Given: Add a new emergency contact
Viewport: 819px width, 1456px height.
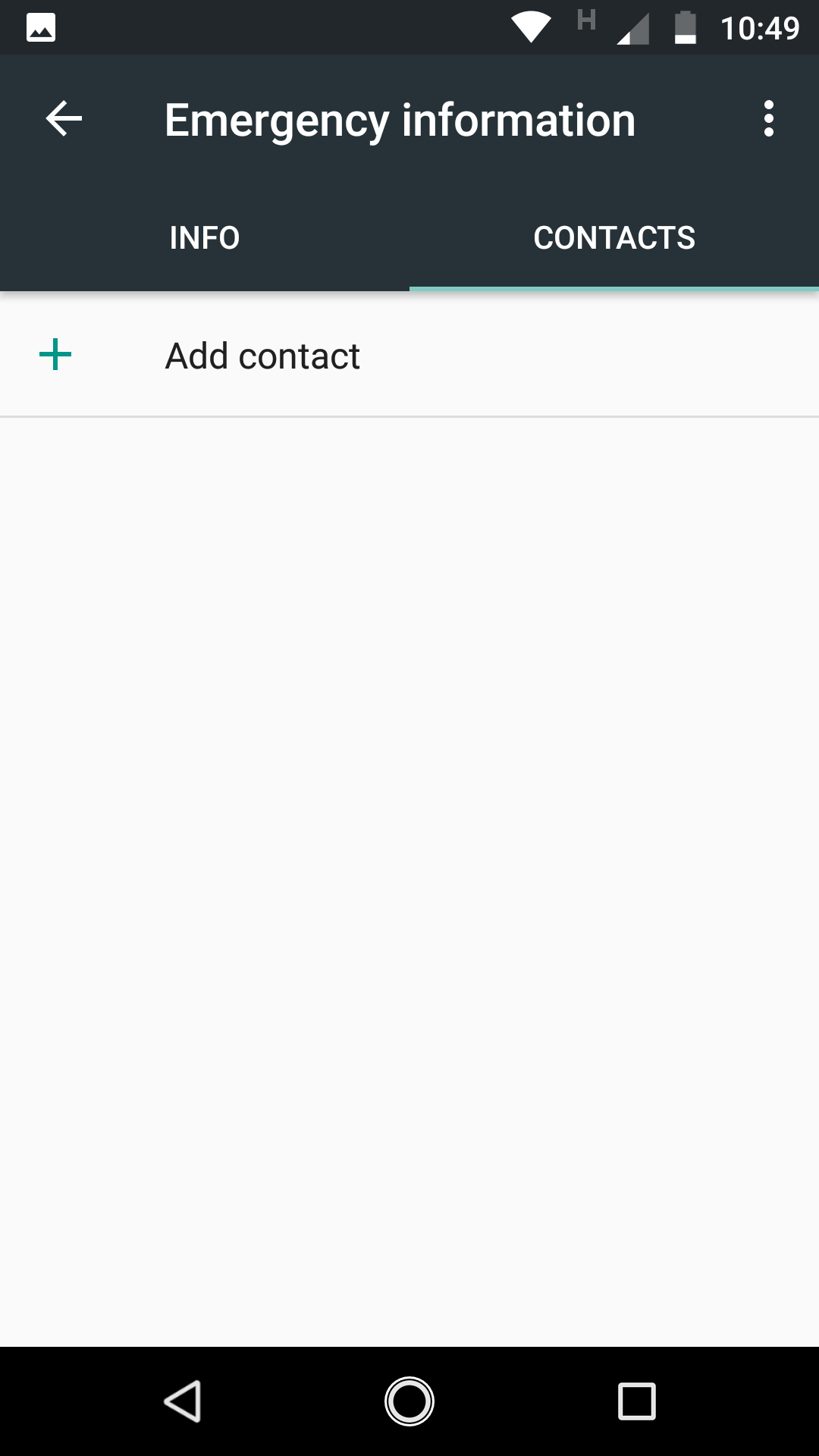Looking at the screenshot, I should click(409, 356).
